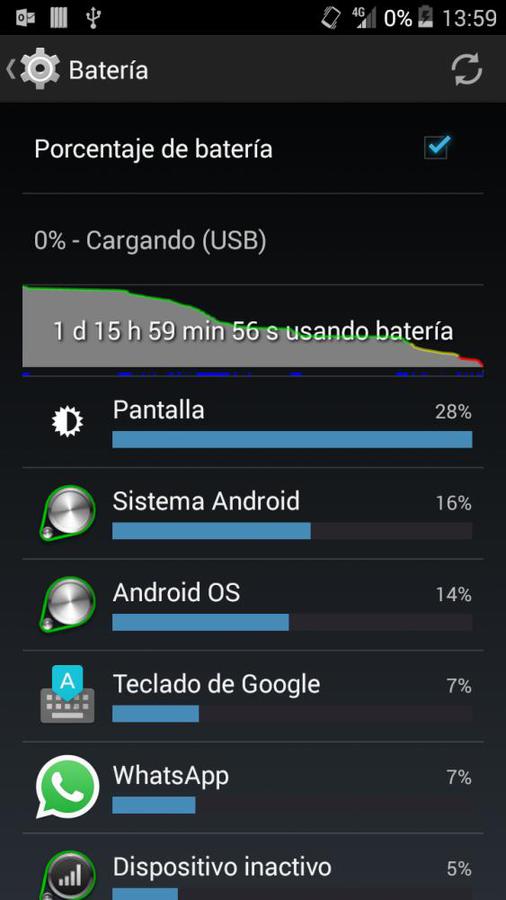Open Dispositivo inactivo usage details
The image size is (506, 900).
pyautogui.click(x=253, y=867)
